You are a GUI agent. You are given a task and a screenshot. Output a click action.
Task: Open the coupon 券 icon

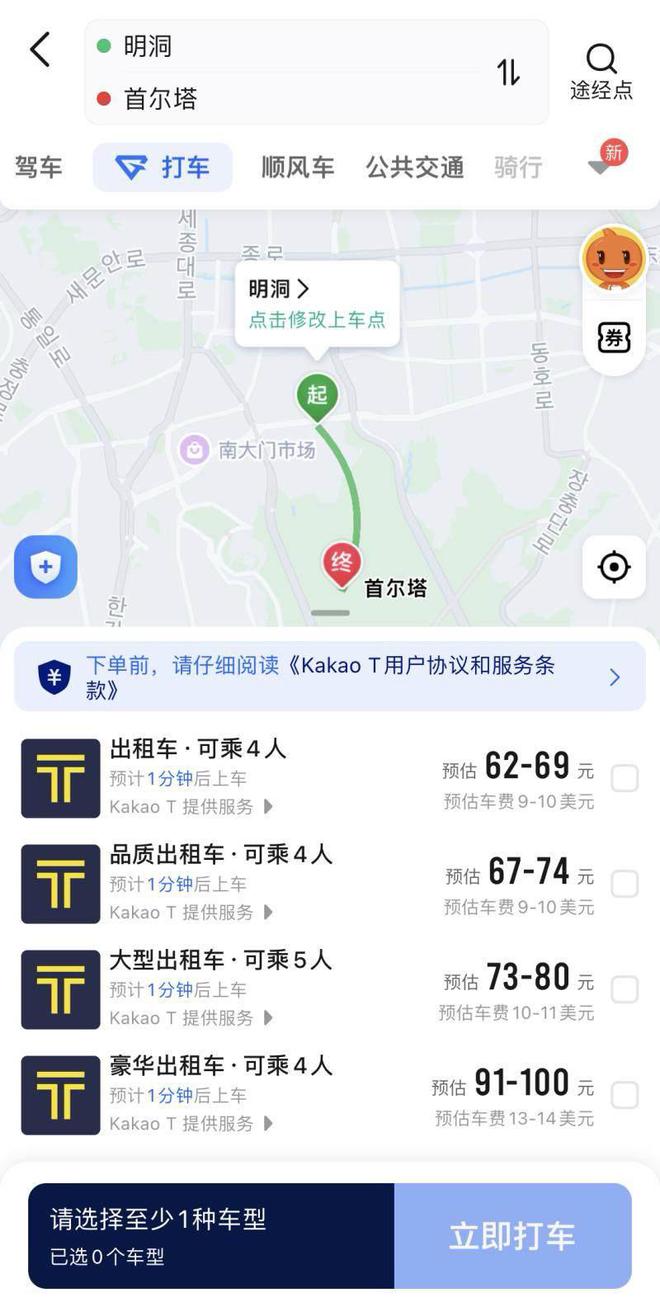[614, 339]
